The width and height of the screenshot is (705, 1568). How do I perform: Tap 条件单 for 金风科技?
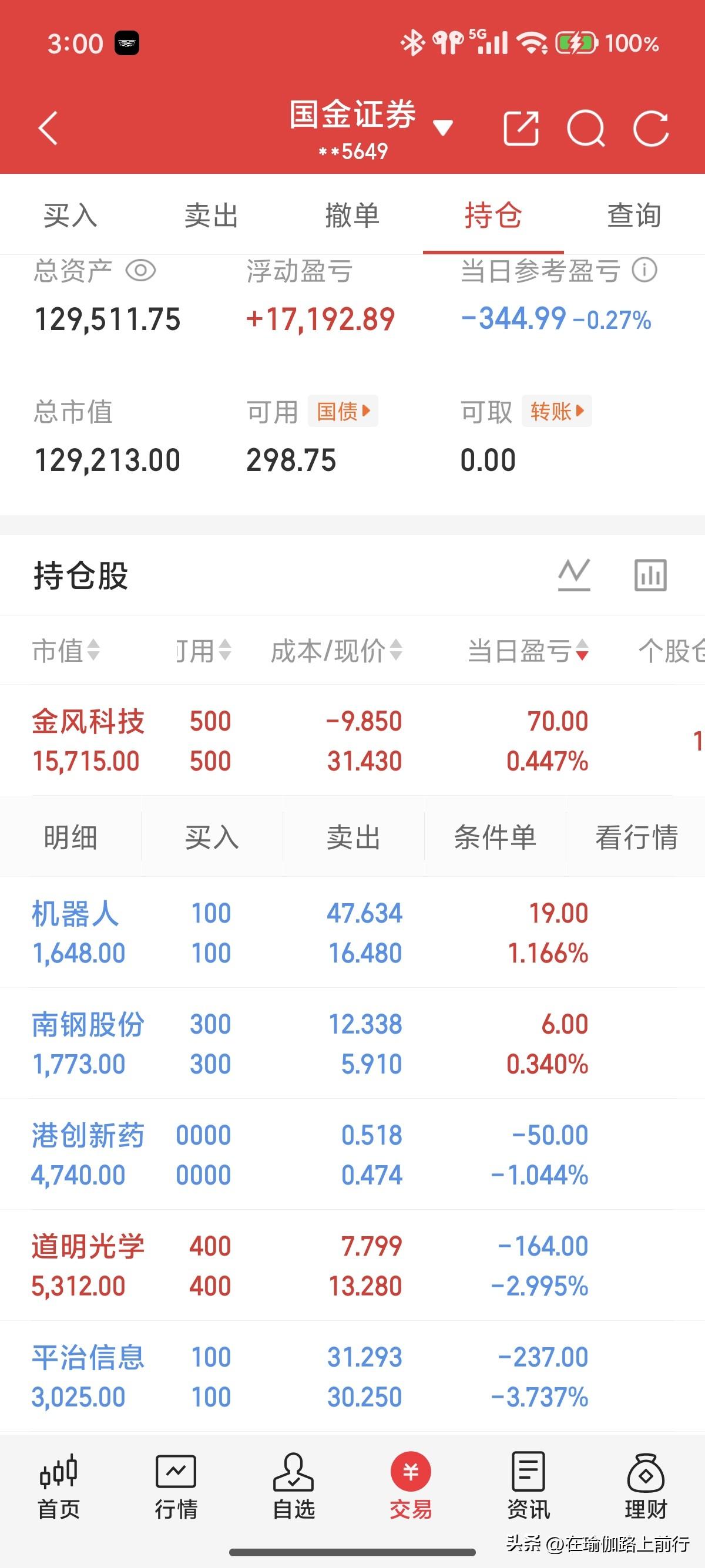point(494,837)
